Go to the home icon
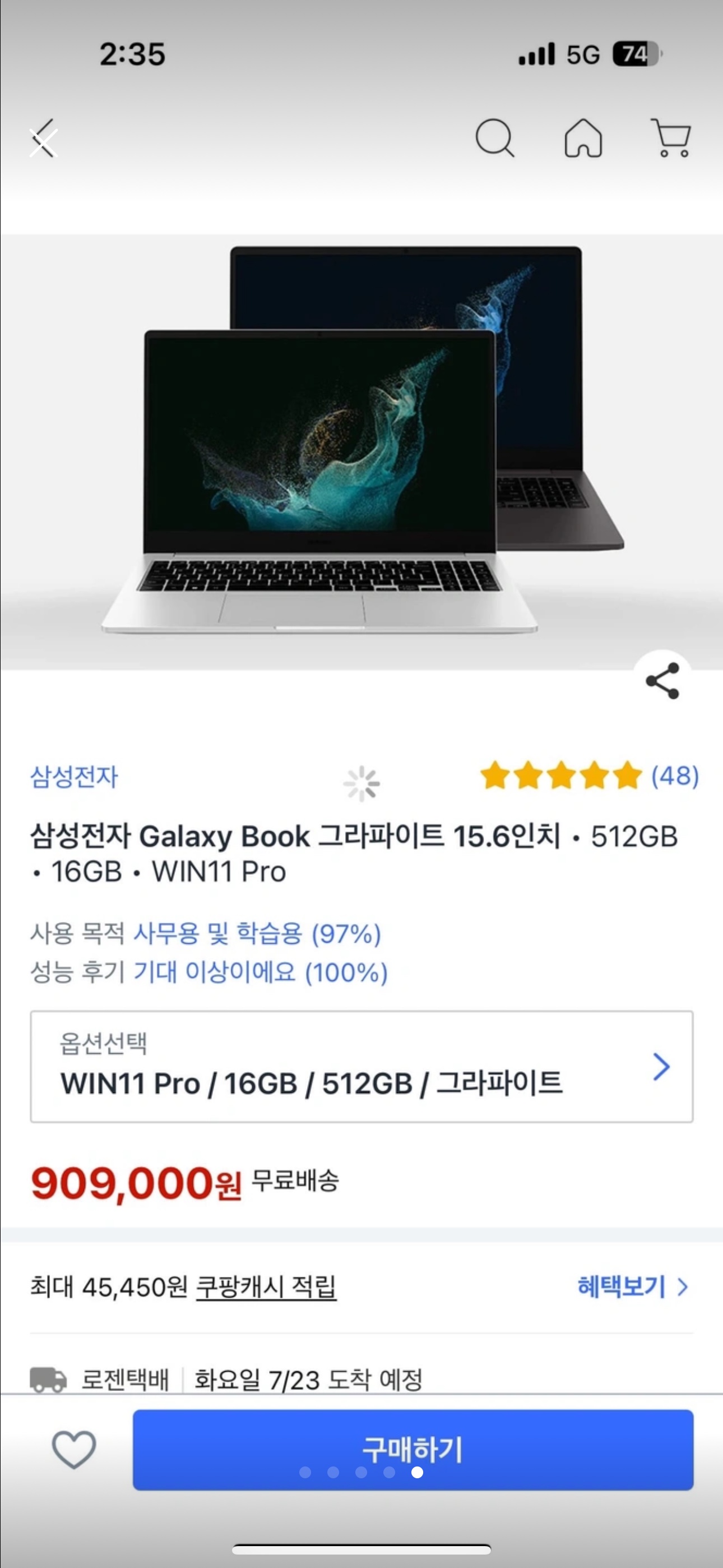Screen dimensions: 723x1568 583,138
